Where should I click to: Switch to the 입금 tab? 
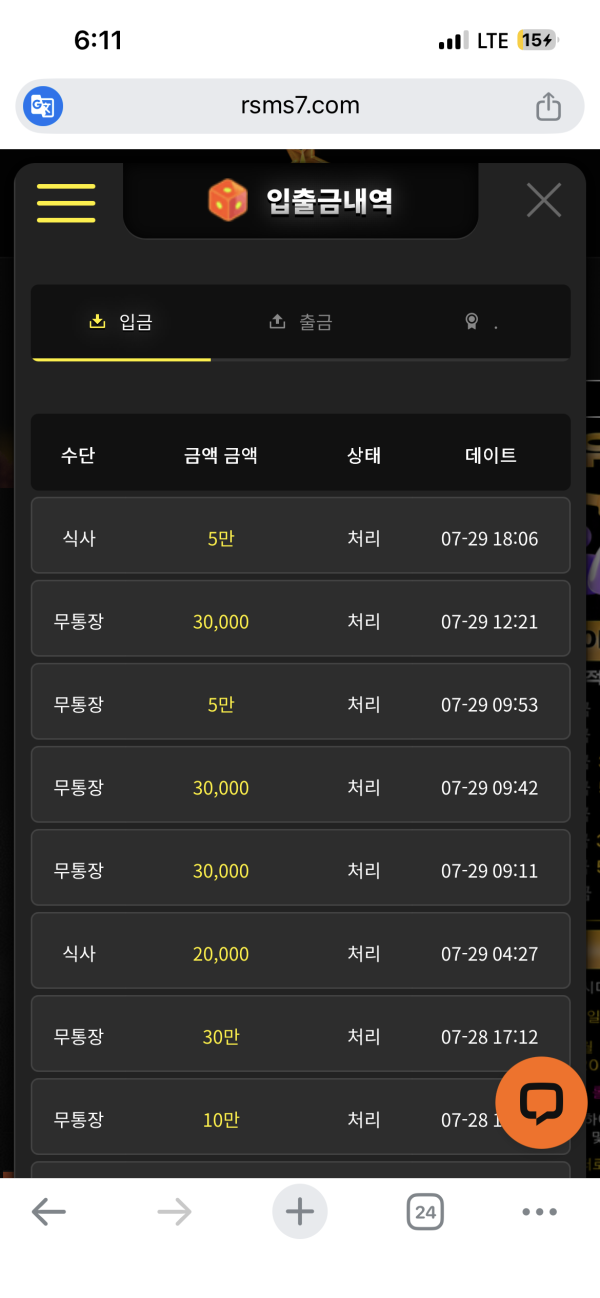121,322
